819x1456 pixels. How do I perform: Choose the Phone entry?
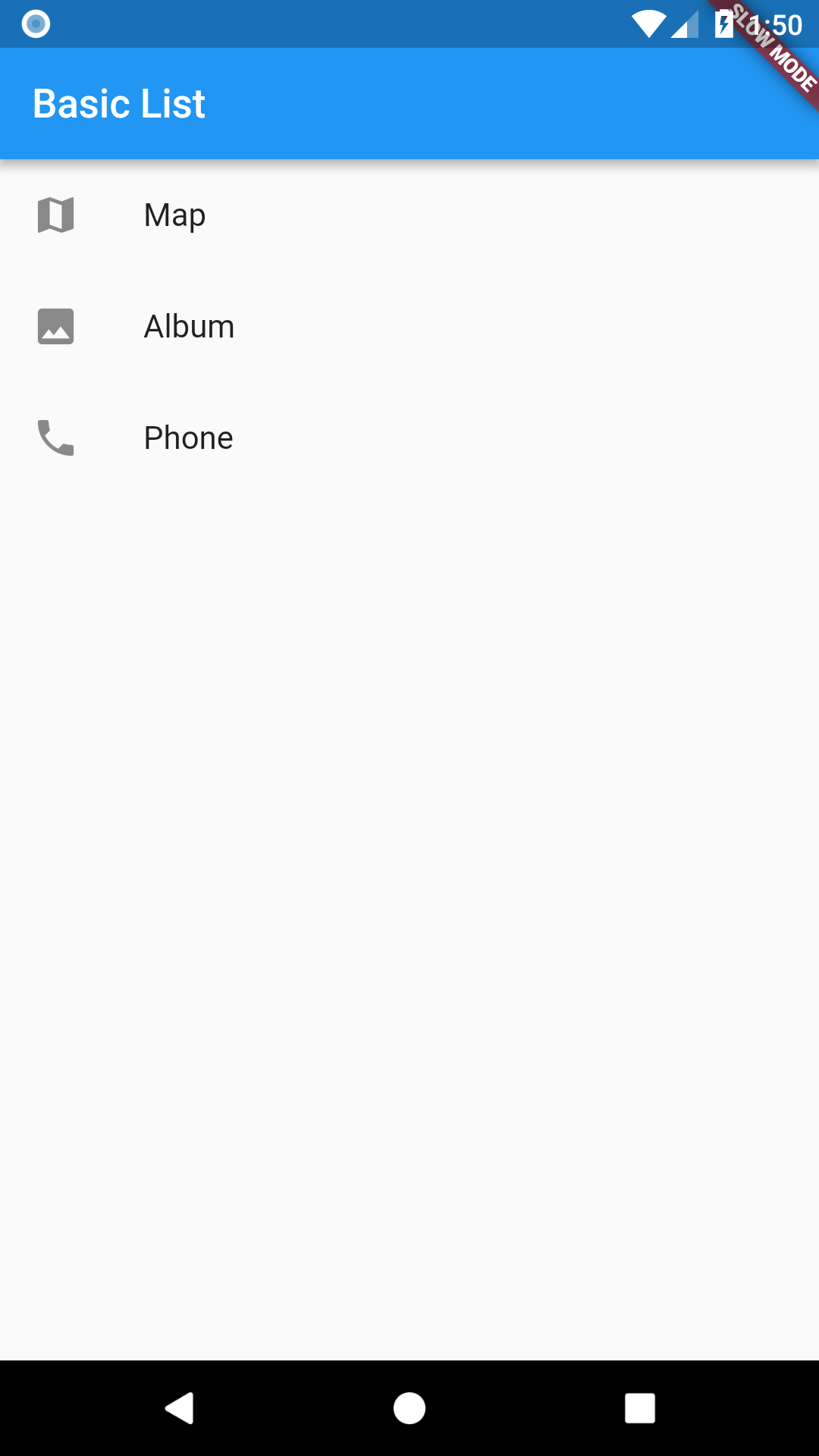click(x=188, y=438)
